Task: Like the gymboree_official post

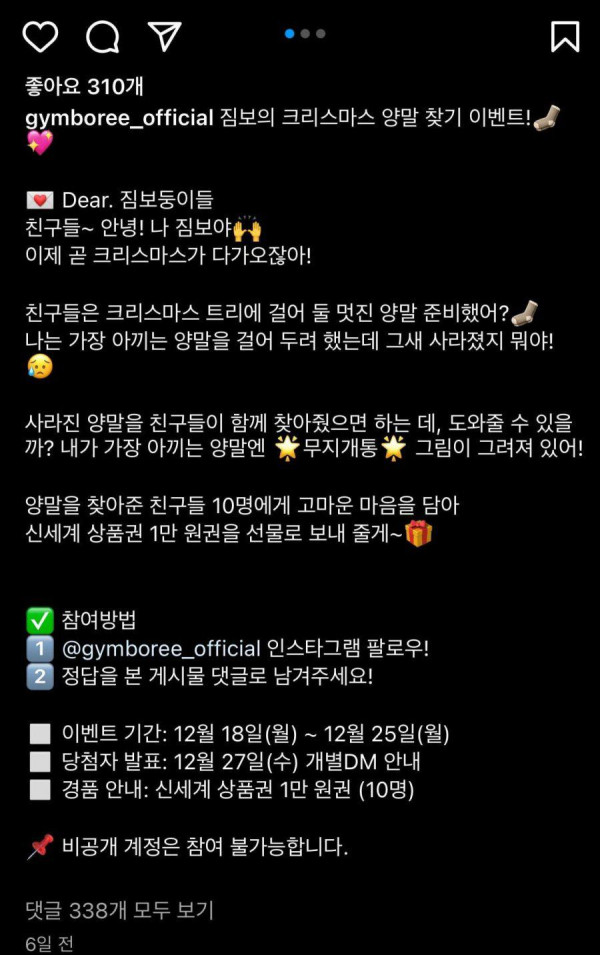Action: click(40, 36)
